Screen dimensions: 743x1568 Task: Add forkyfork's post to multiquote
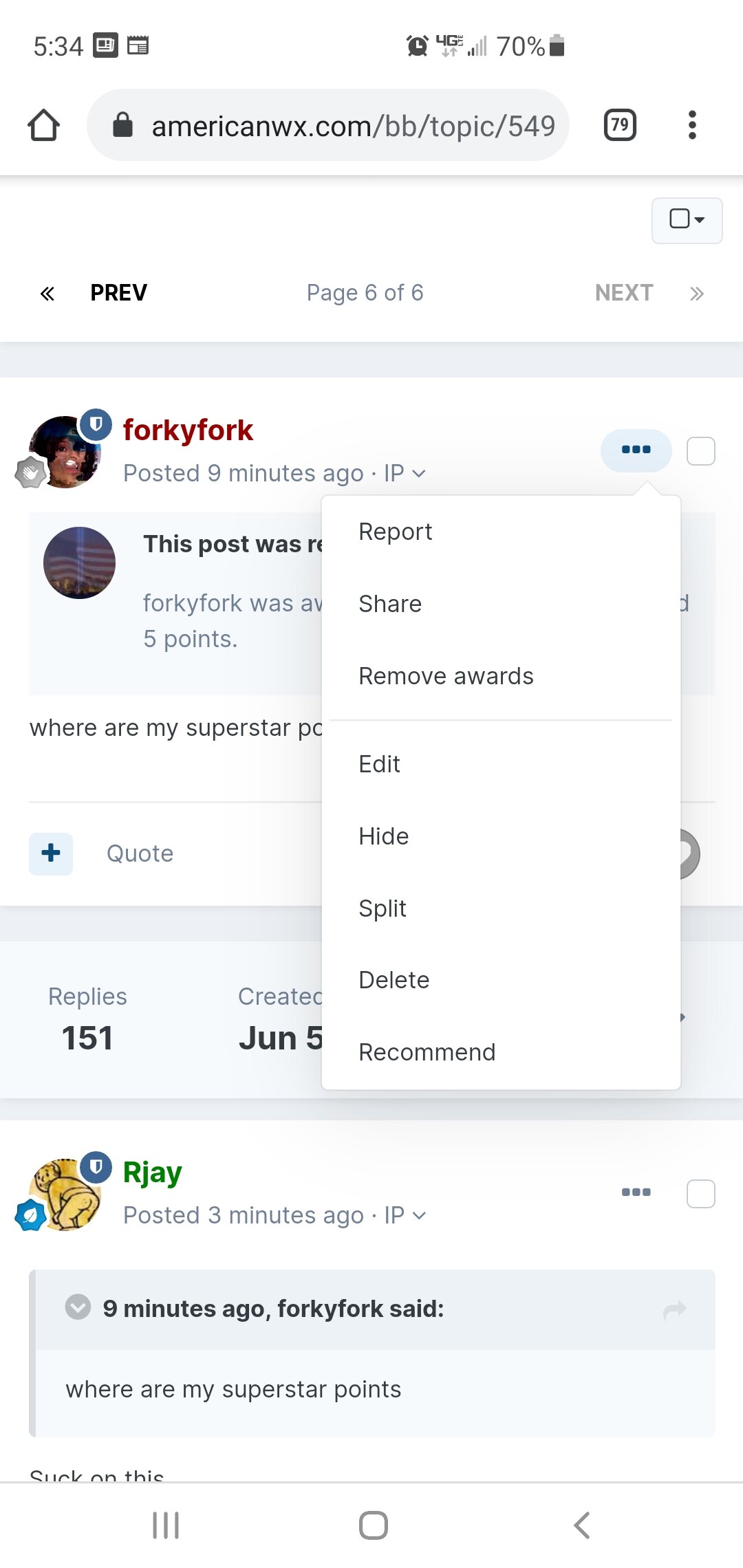(51, 853)
